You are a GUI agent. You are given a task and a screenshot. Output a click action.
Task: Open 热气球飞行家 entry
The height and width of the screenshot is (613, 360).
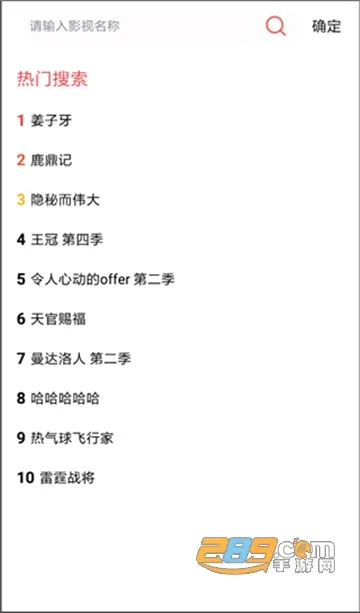(x=72, y=438)
